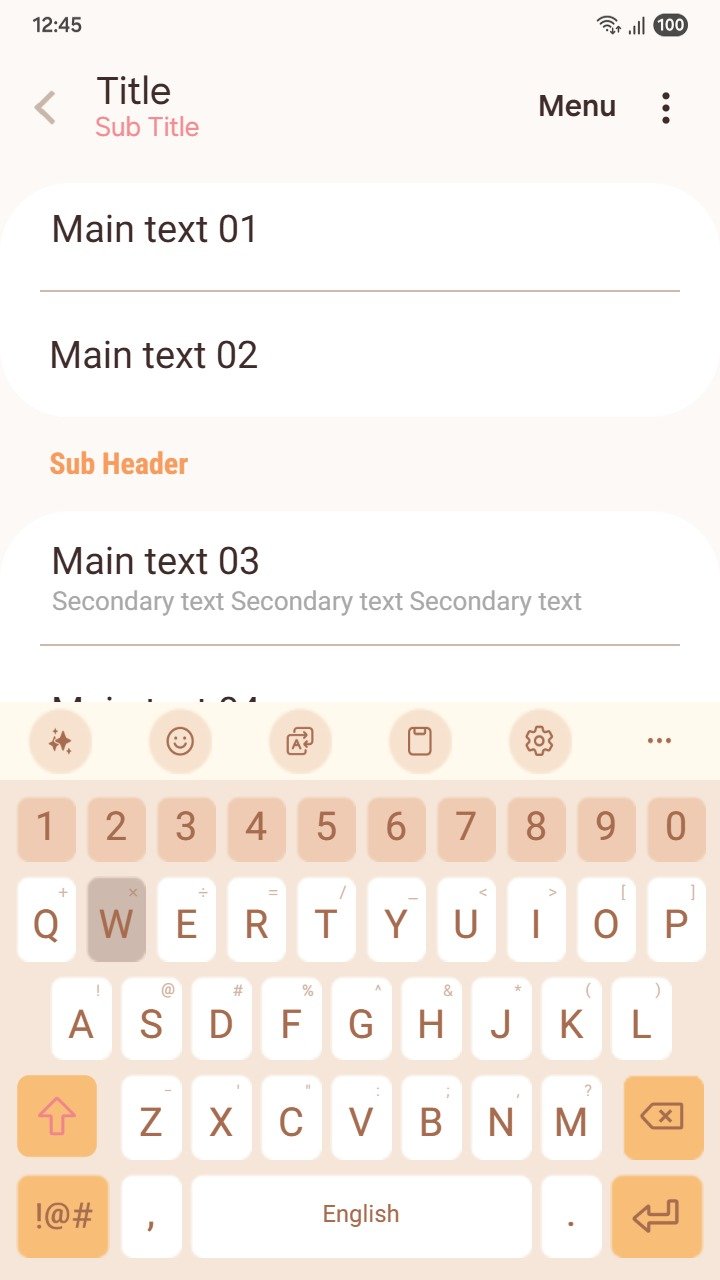
Task: Open the emoji picker on the keyboard
Action: tap(180, 741)
